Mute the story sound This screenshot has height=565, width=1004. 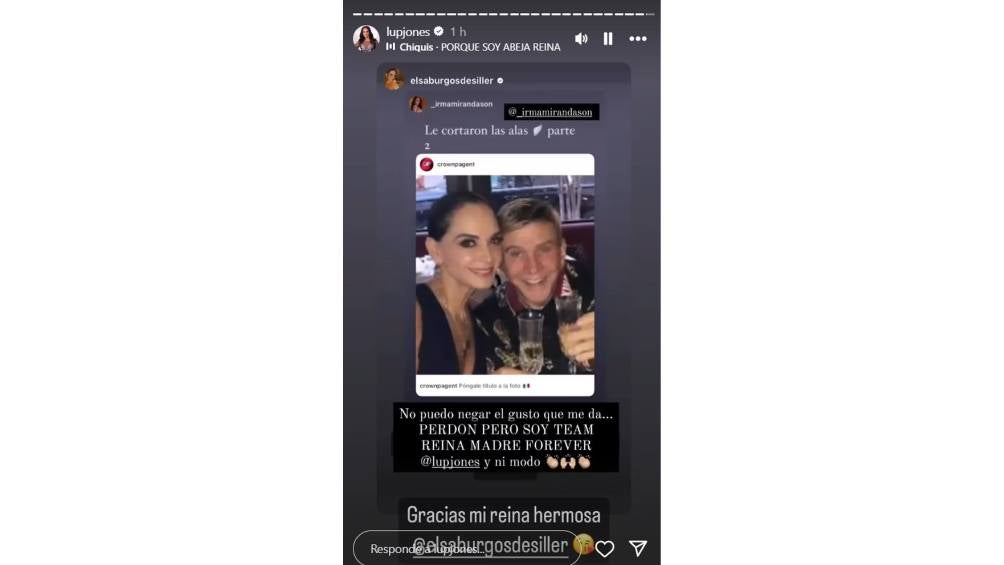581,38
